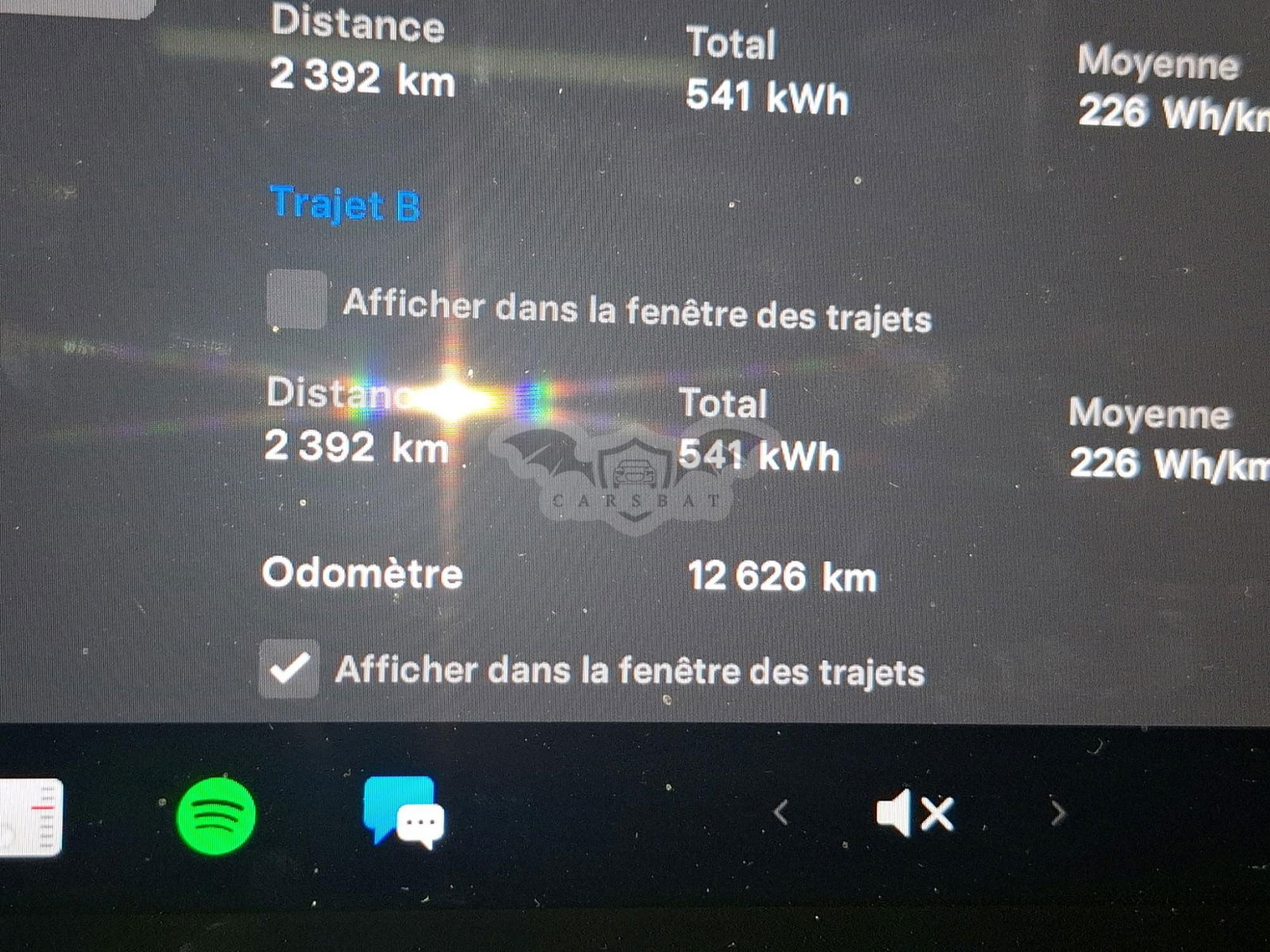Open the calendar app icon
This screenshot has height=952, width=1270.
click(x=32, y=817)
